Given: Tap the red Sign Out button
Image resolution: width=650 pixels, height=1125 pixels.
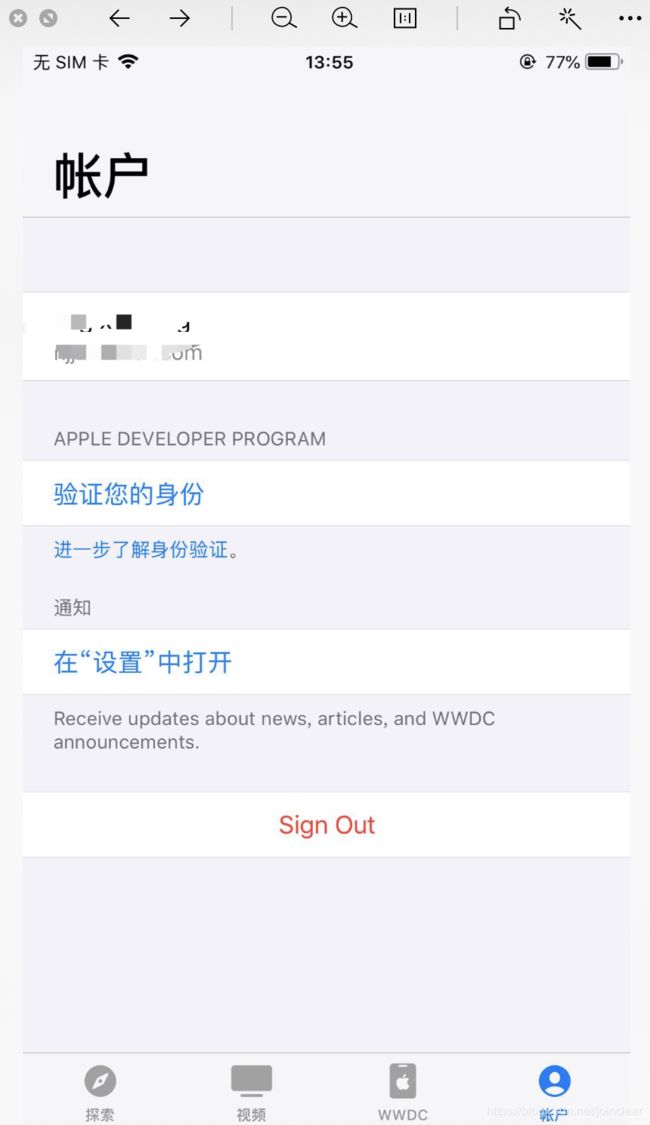Looking at the screenshot, I should pos(326,824).
